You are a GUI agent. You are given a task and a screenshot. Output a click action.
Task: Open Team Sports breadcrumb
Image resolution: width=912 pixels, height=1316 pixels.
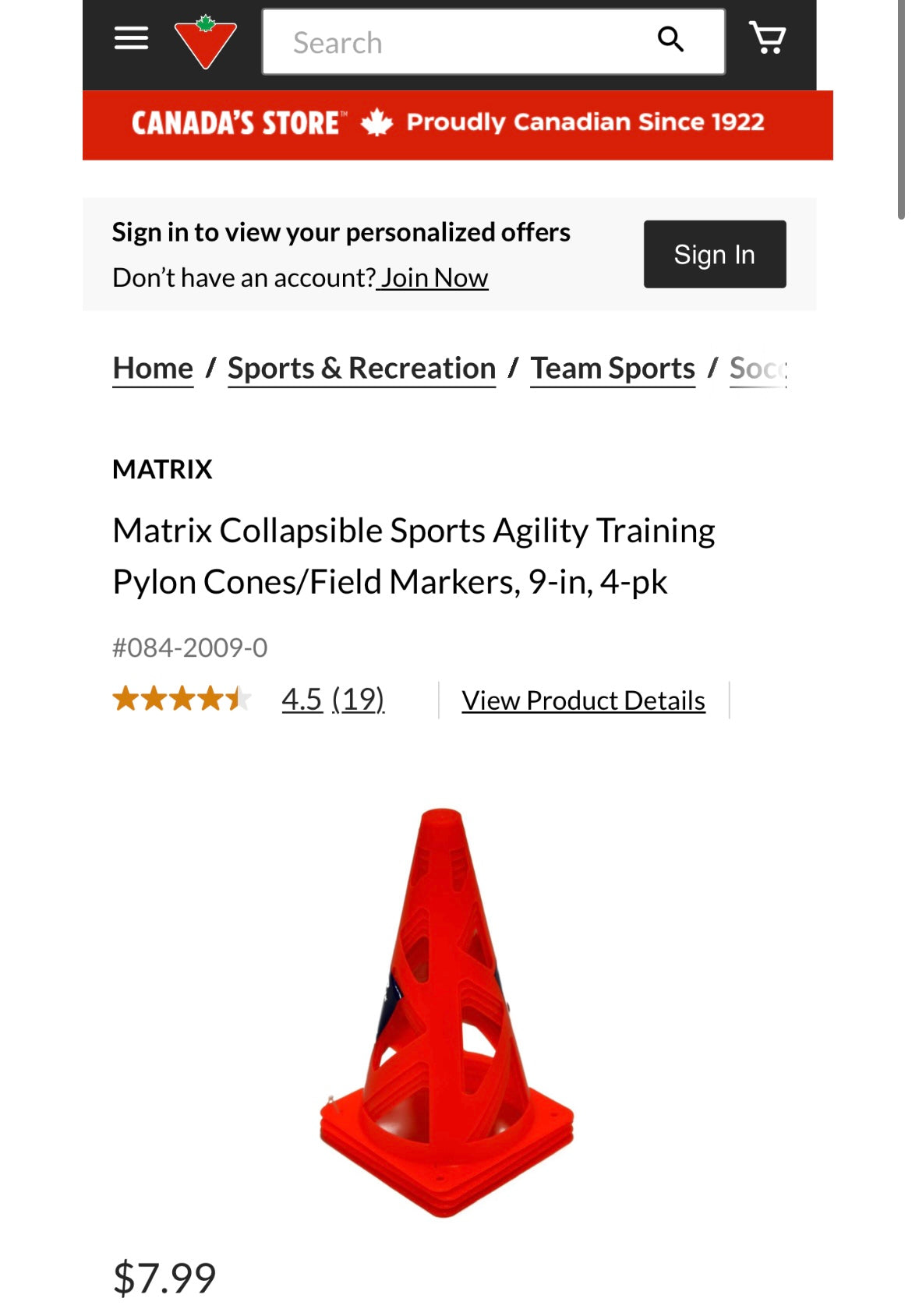coord(613,368)
